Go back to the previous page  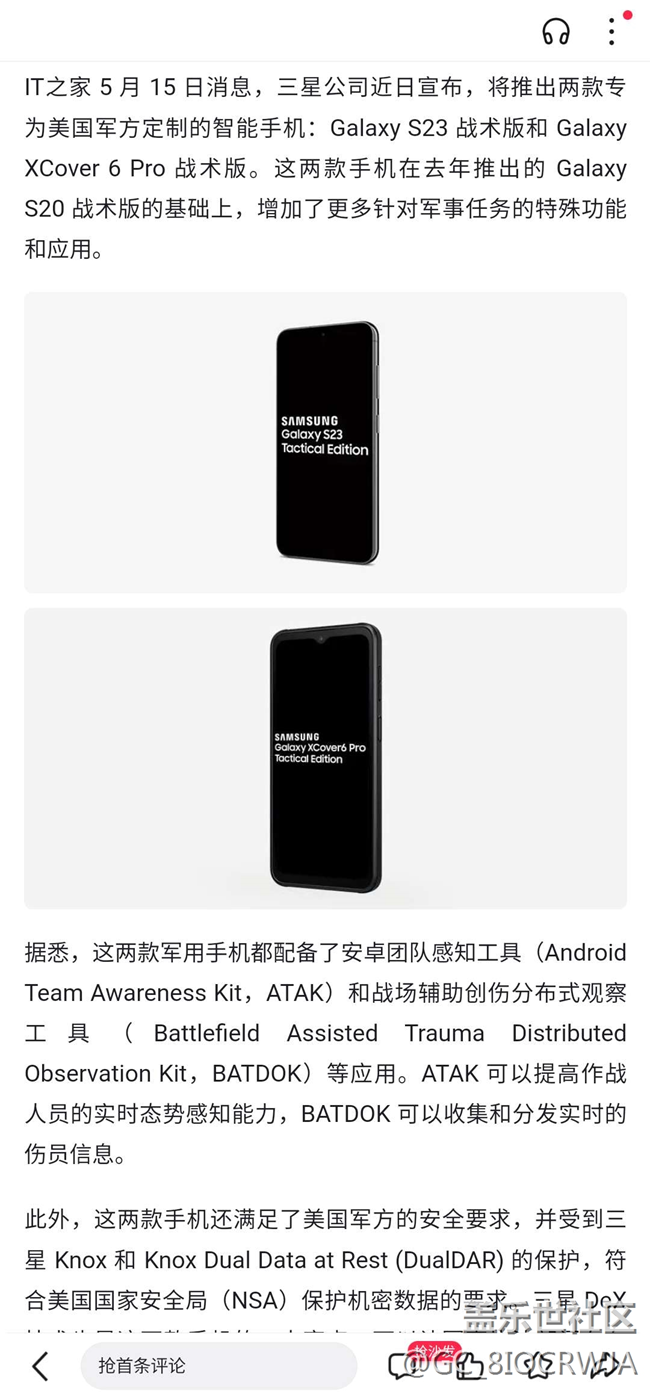pyautogui.click(x=40, y=1366)
